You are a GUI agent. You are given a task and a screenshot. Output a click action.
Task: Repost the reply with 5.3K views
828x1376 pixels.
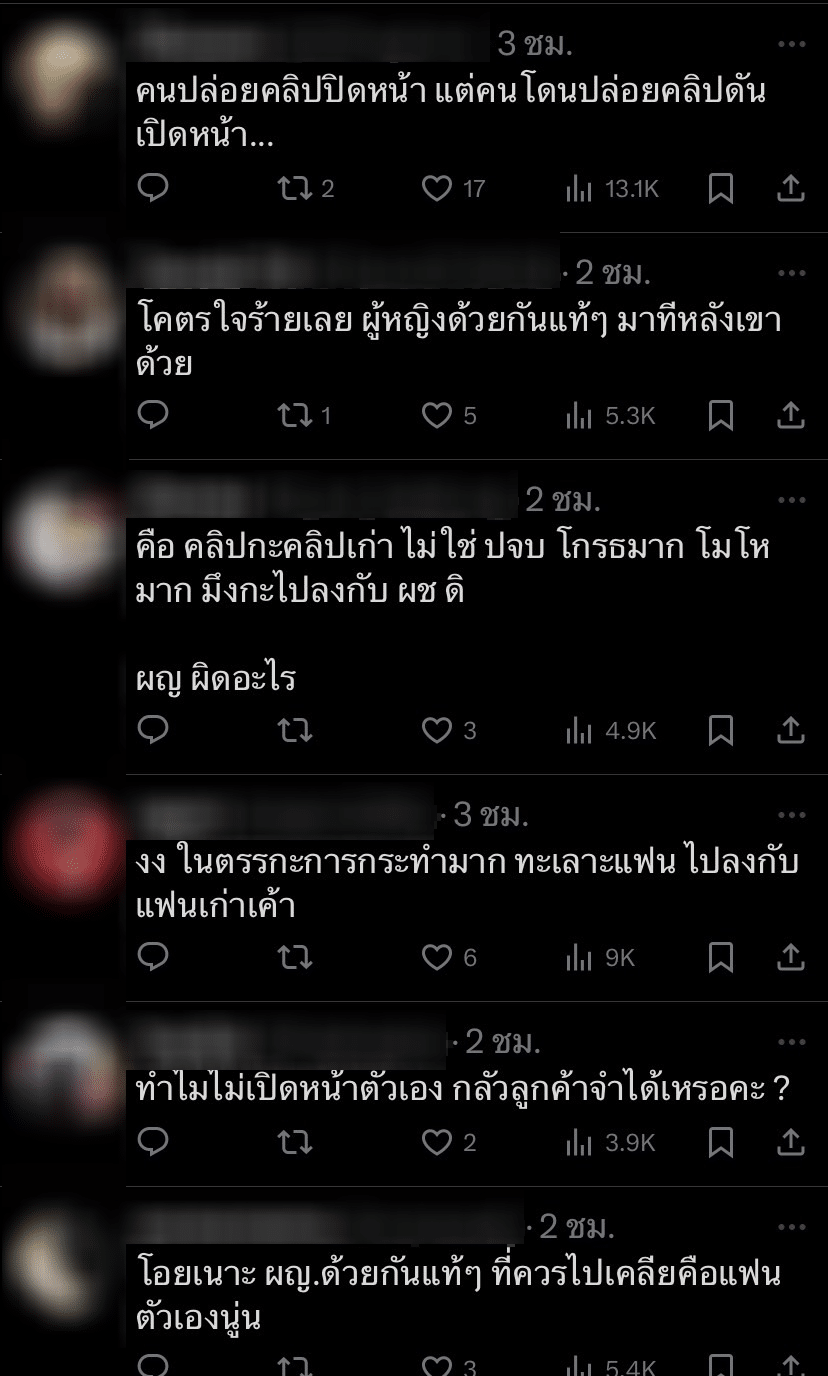pos(295,415)
